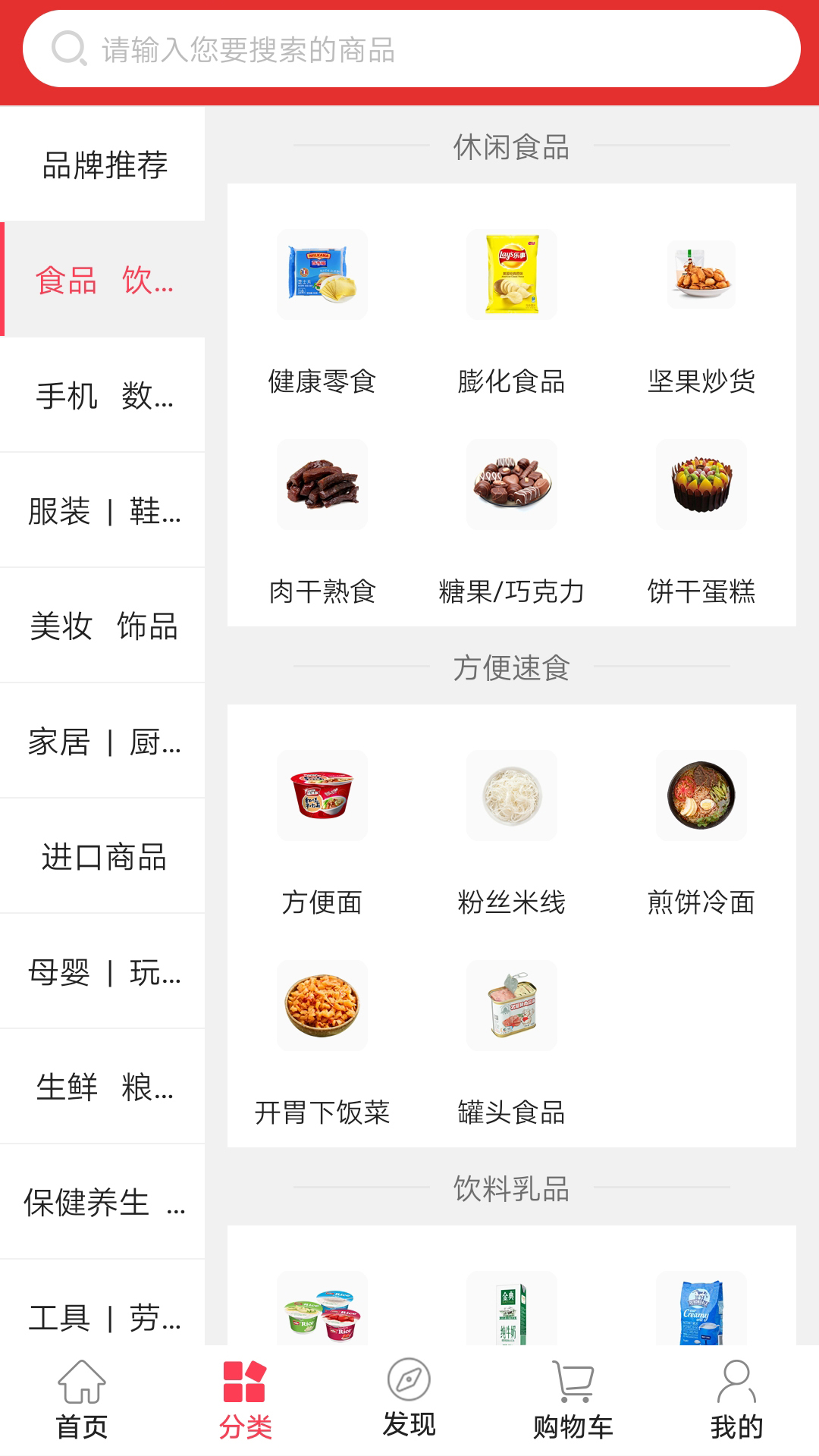The width and height of the screenshot is (819, 1456).
Task: Open 煎饼冷面 subcategory
Action: (x=701, y=832)
